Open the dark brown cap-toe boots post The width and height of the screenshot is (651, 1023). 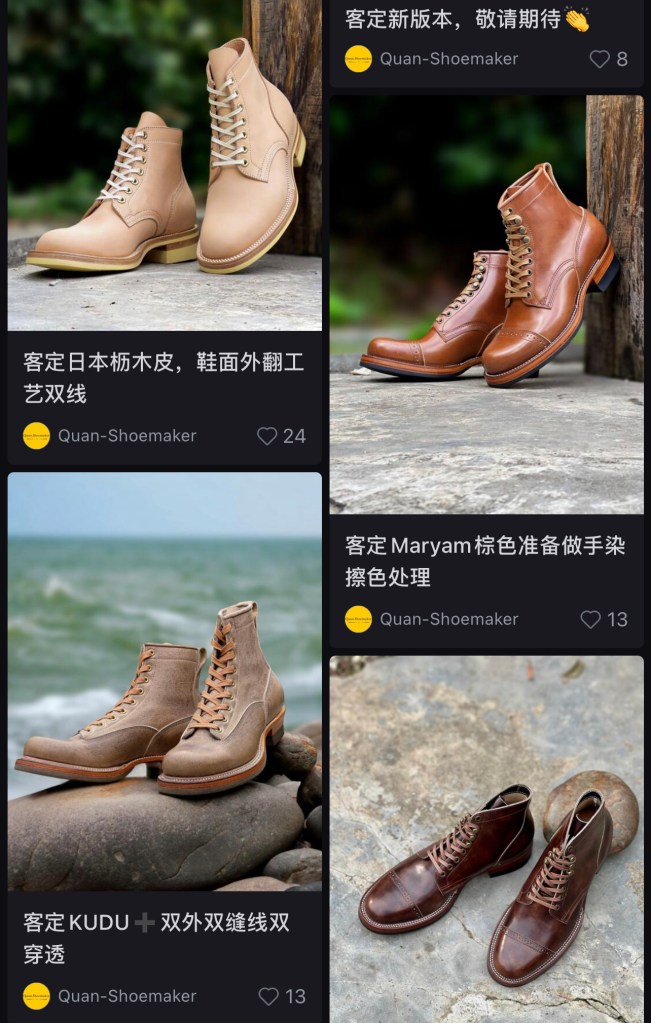coord(486,840)
